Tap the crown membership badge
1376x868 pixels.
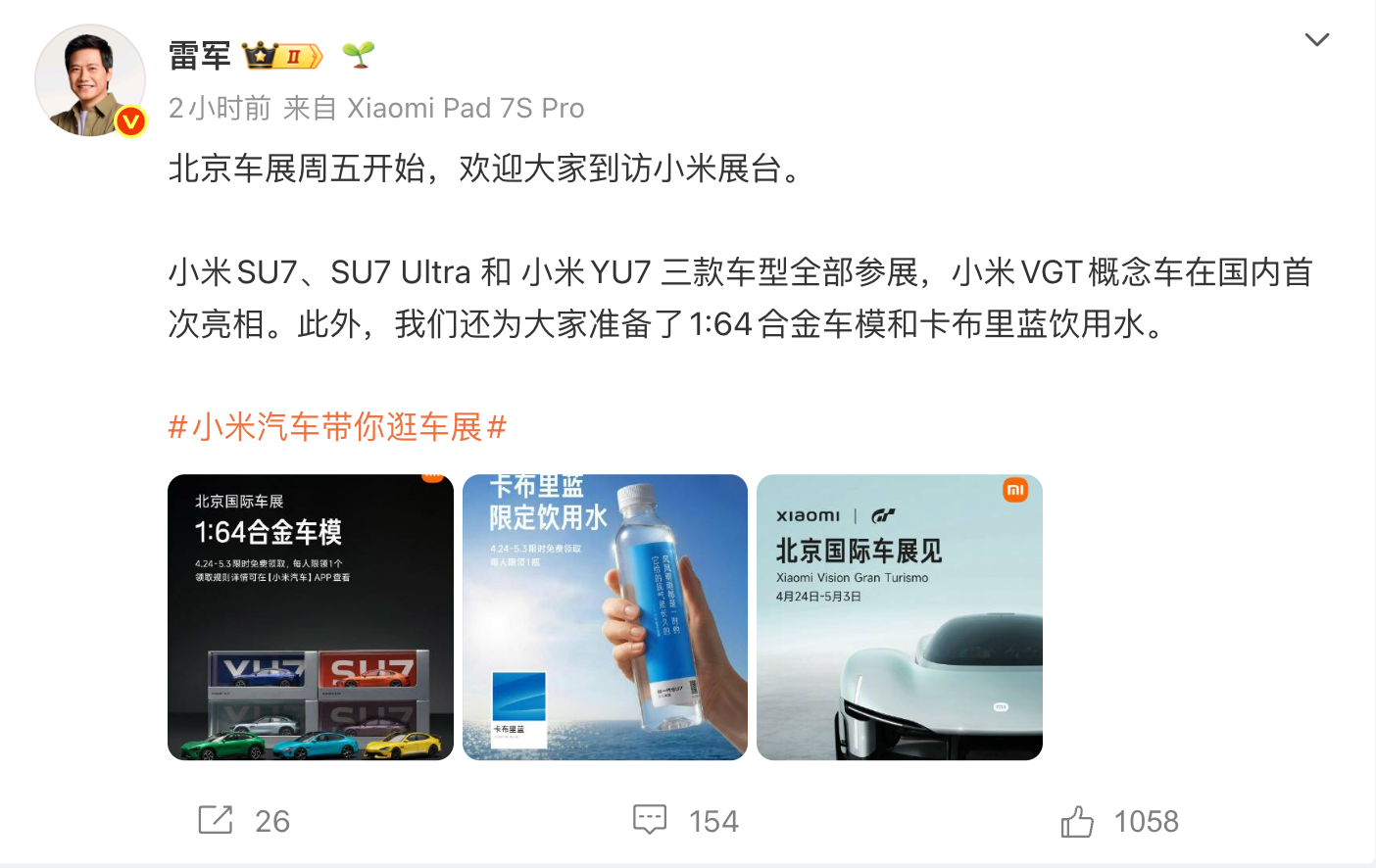point(282,56)
